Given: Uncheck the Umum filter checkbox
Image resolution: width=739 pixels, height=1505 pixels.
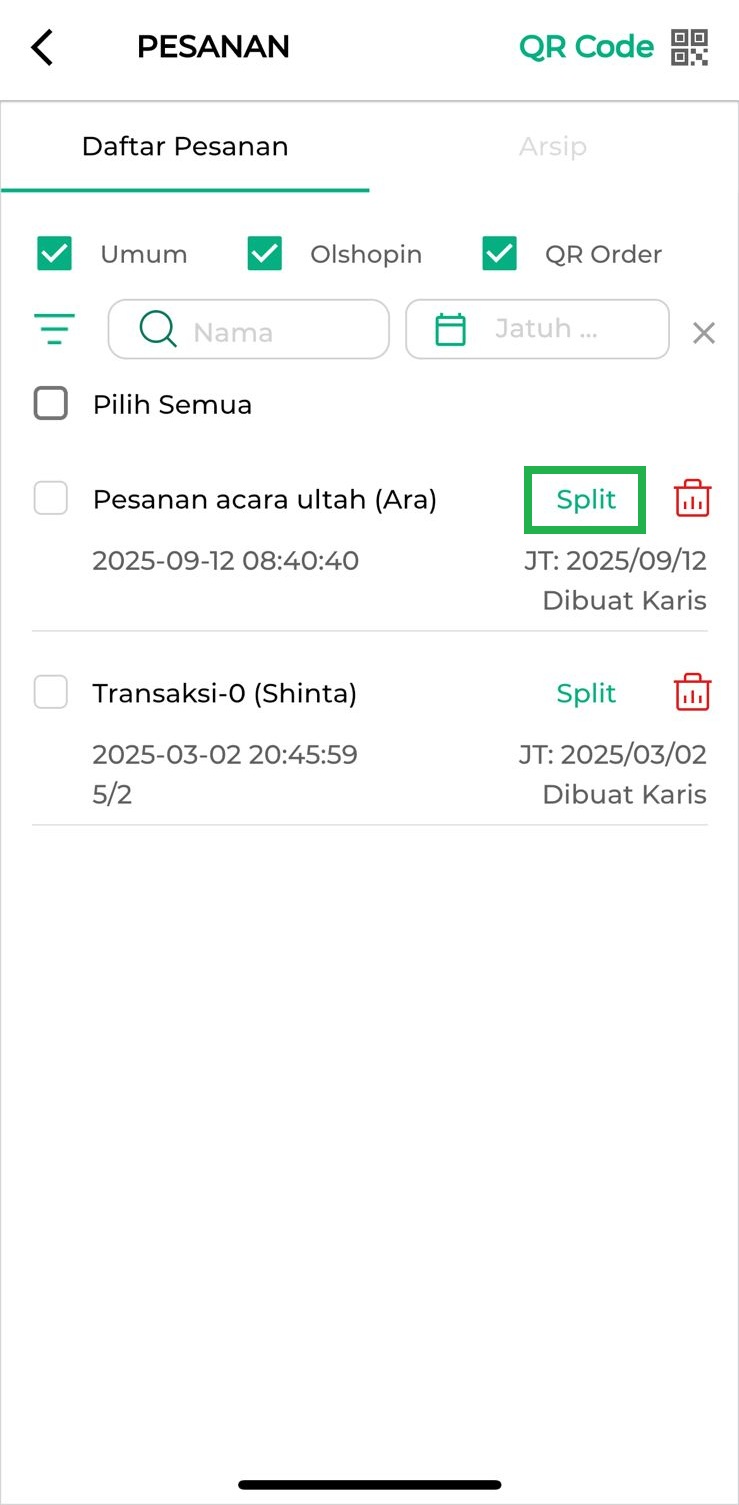Looking at the screenshot, I should [x=54, y=254].
